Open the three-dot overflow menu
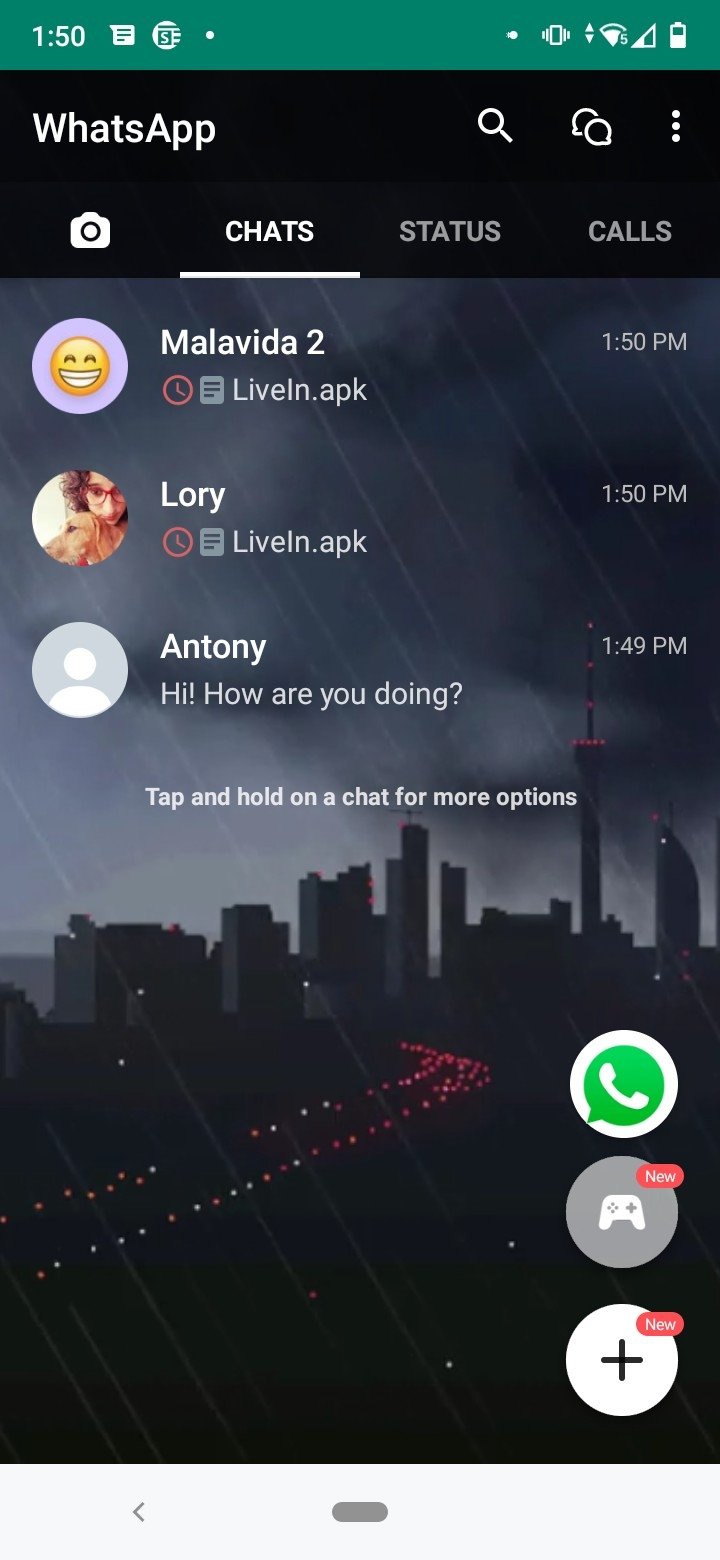 point(676,127)
